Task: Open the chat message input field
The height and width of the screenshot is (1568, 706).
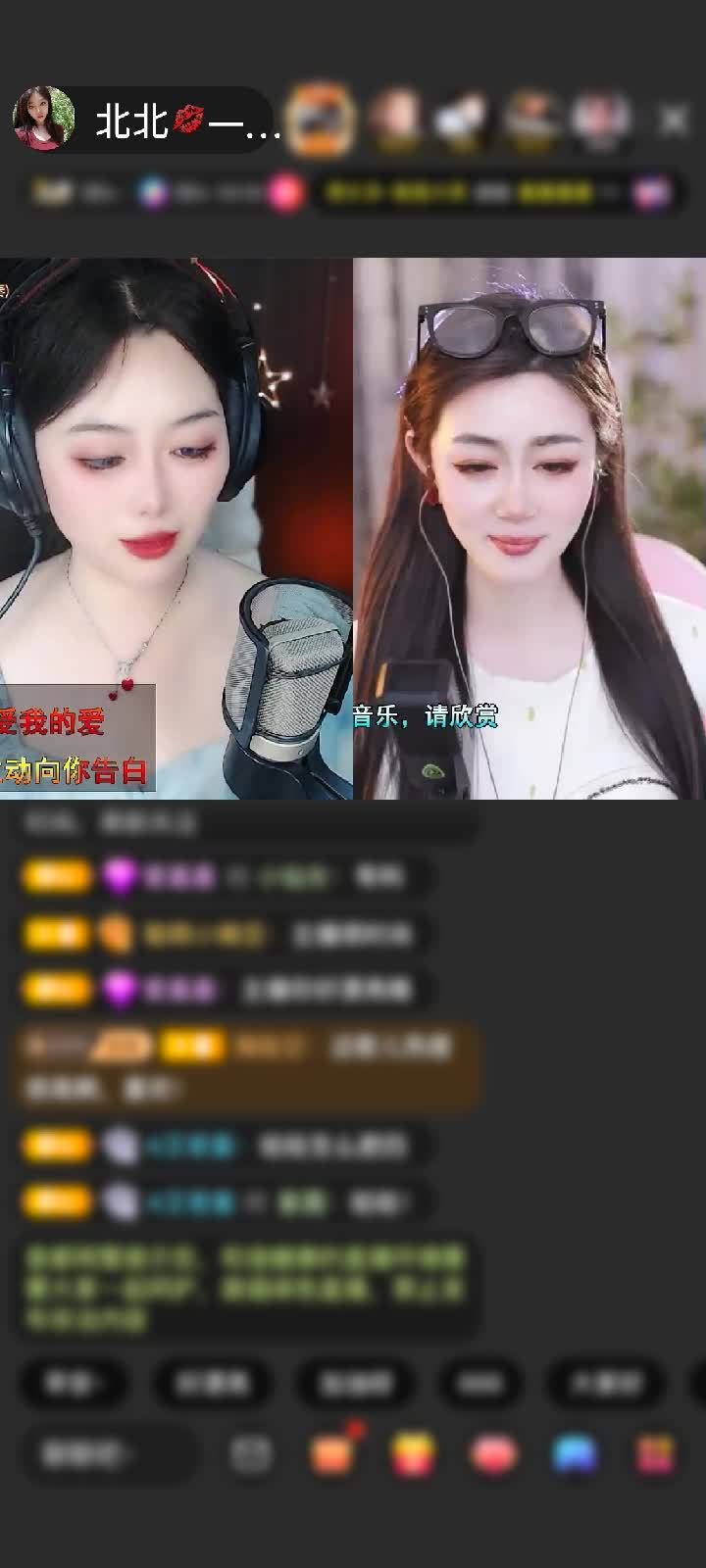Action: pos(108,1454)
